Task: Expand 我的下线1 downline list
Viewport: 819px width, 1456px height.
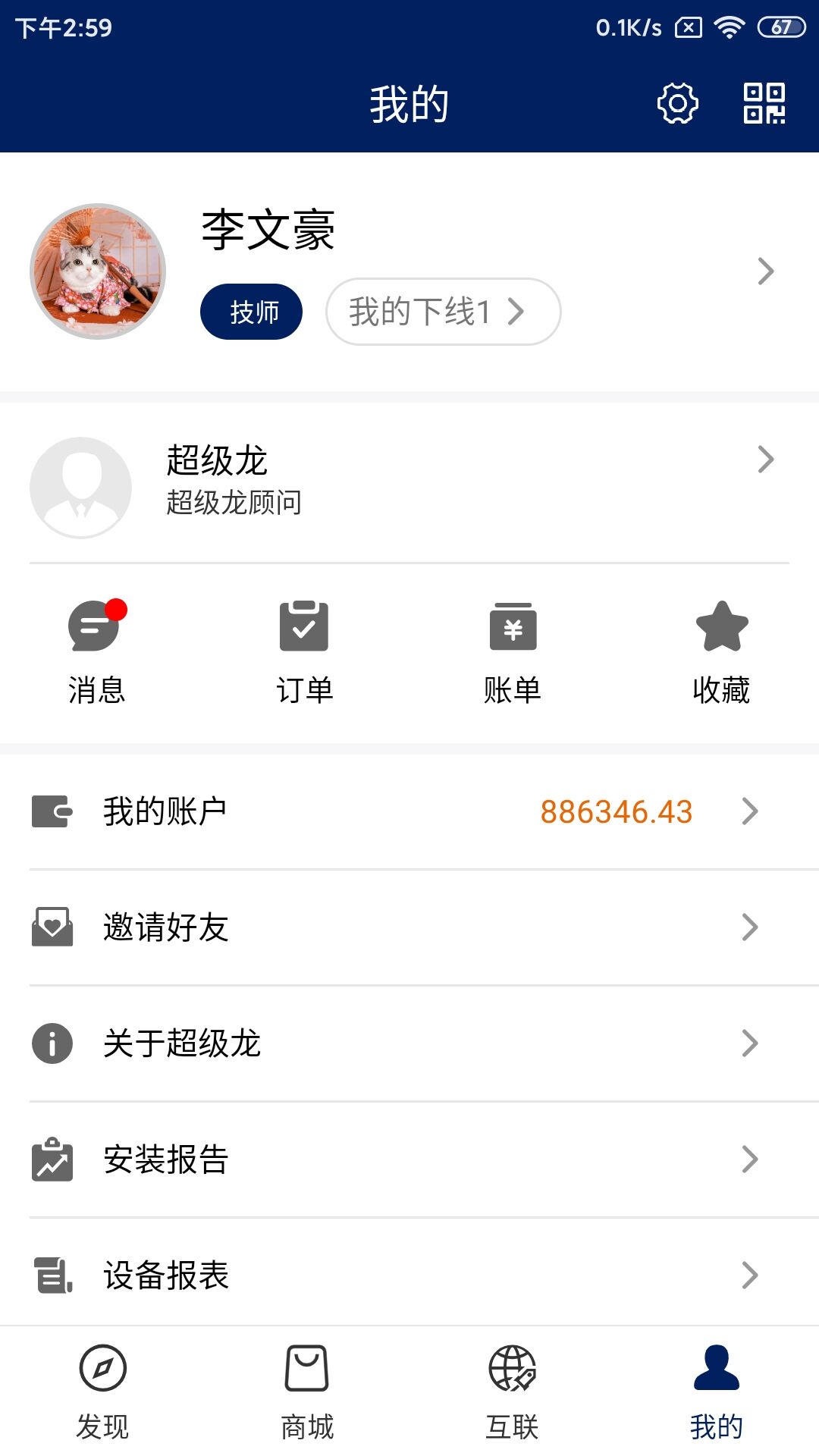Action: click(444, 311)
